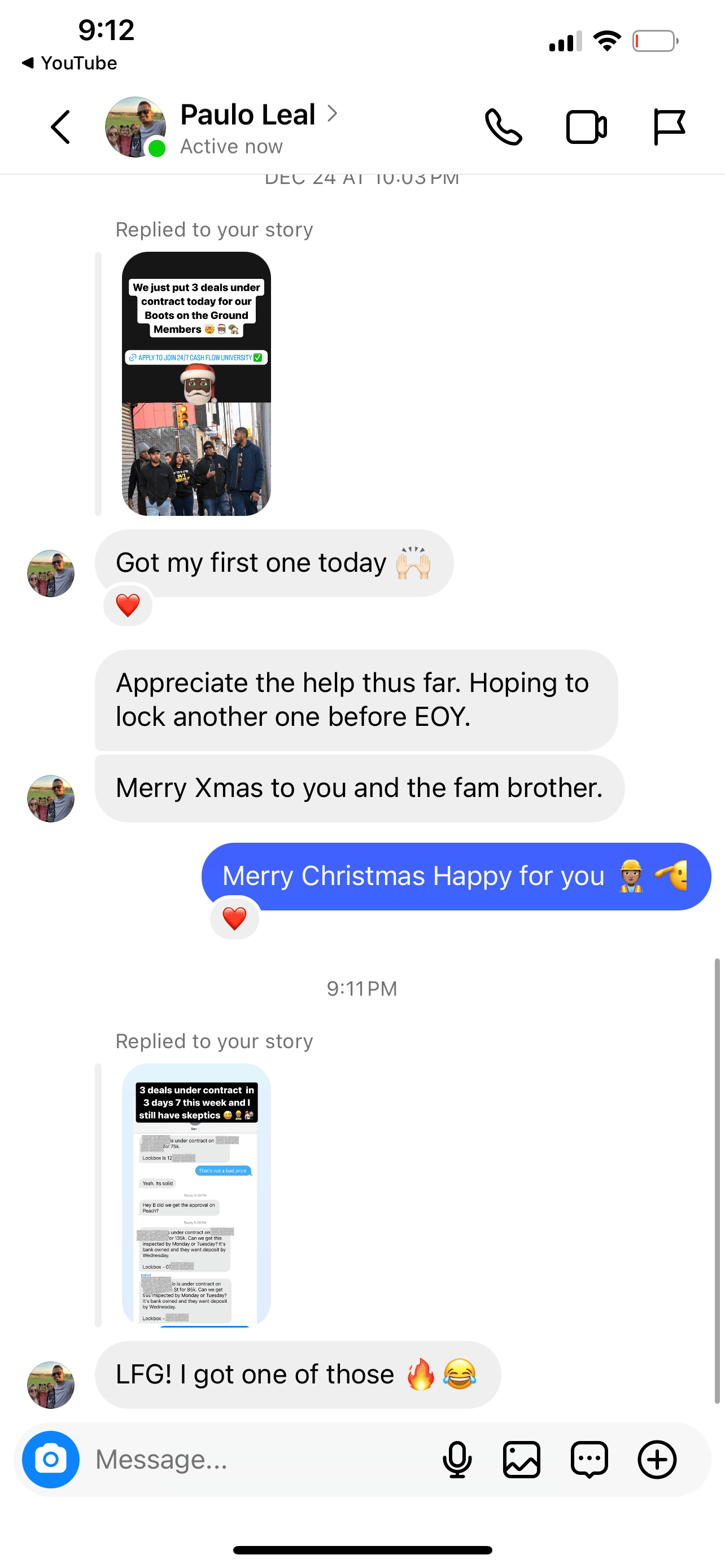
Task: Focus the Message text field
Action: tap(262, 1459)
